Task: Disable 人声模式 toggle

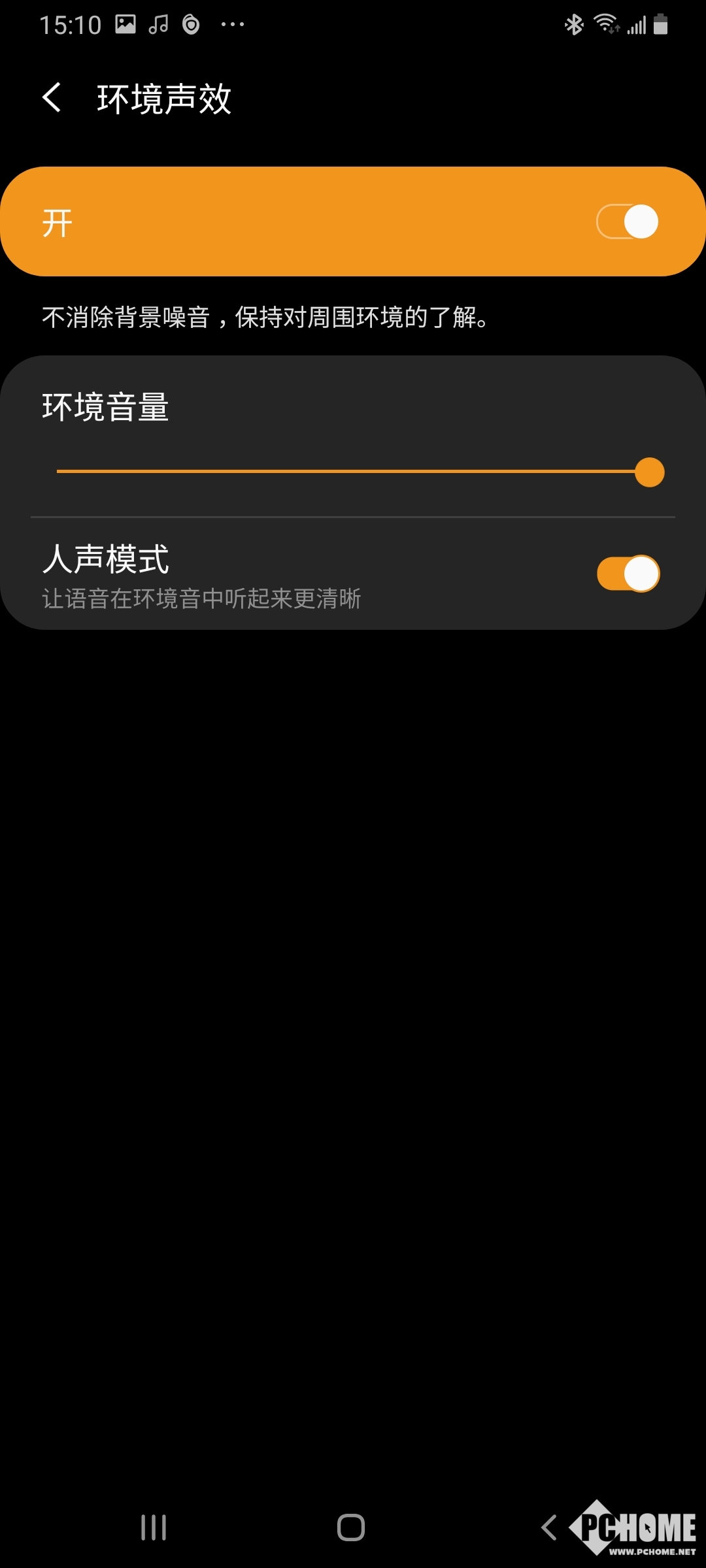Action: pos(628,574)
